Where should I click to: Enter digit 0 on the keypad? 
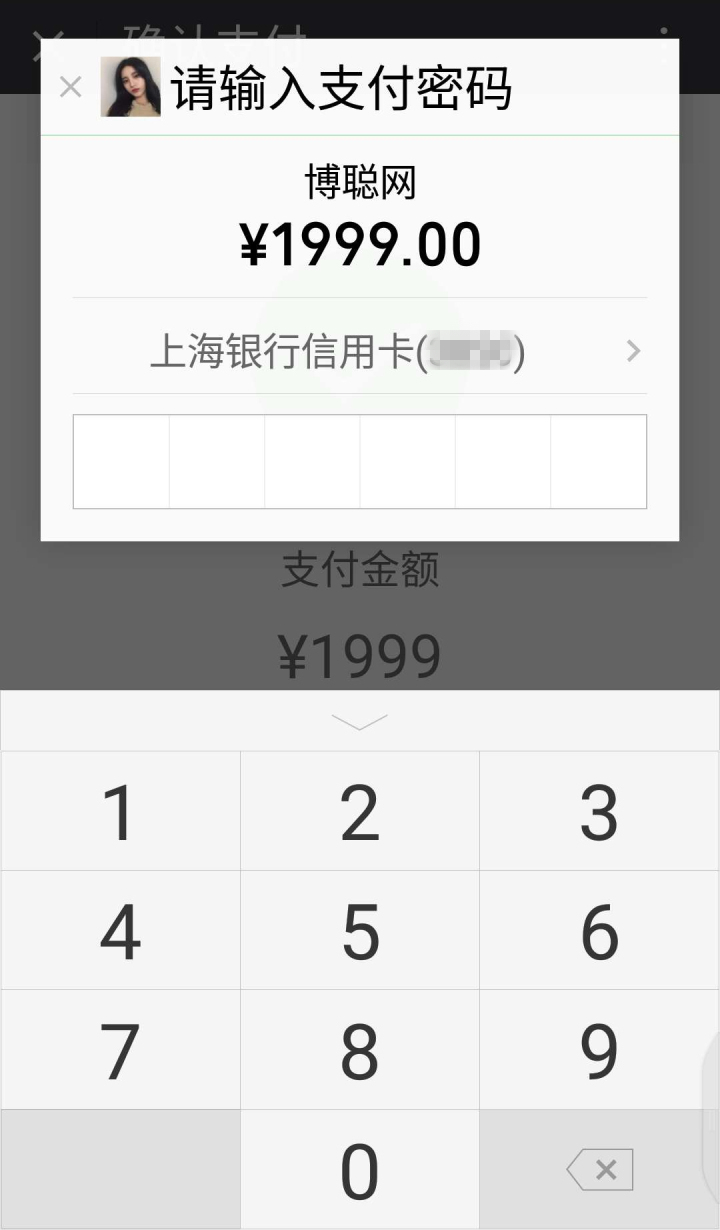tap(360, 1169)
